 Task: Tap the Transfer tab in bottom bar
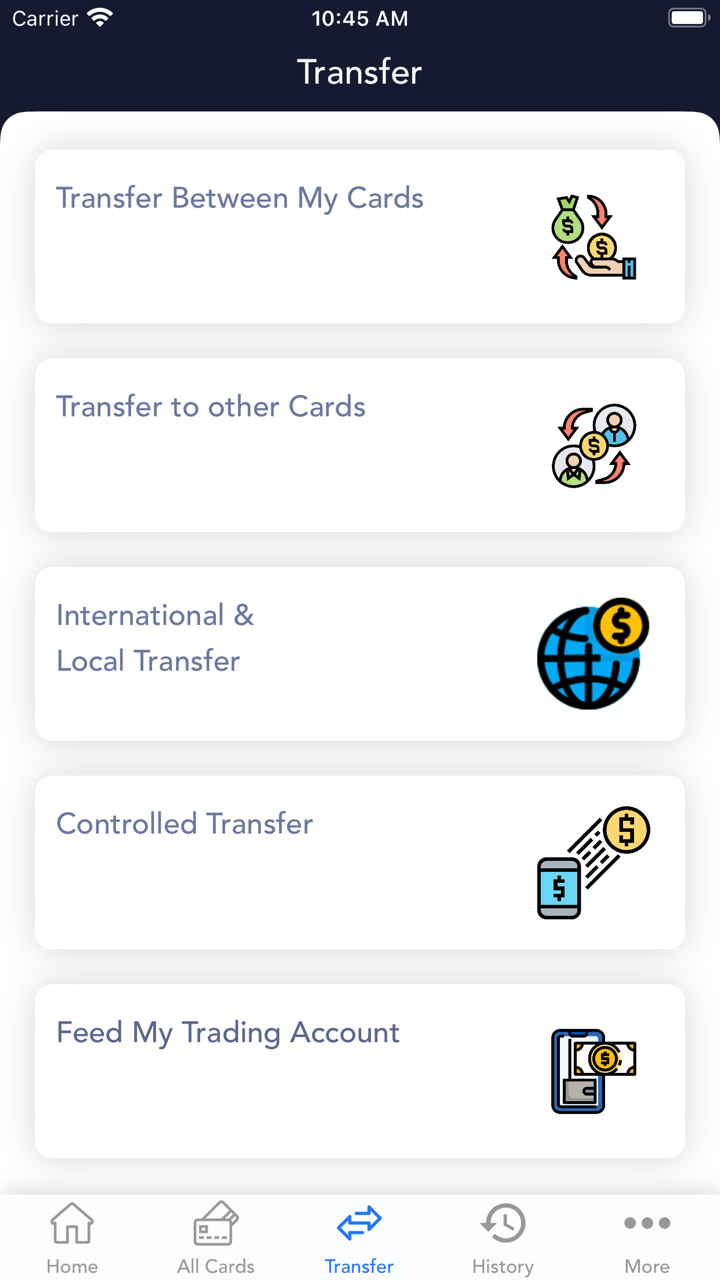(360, 1238)
